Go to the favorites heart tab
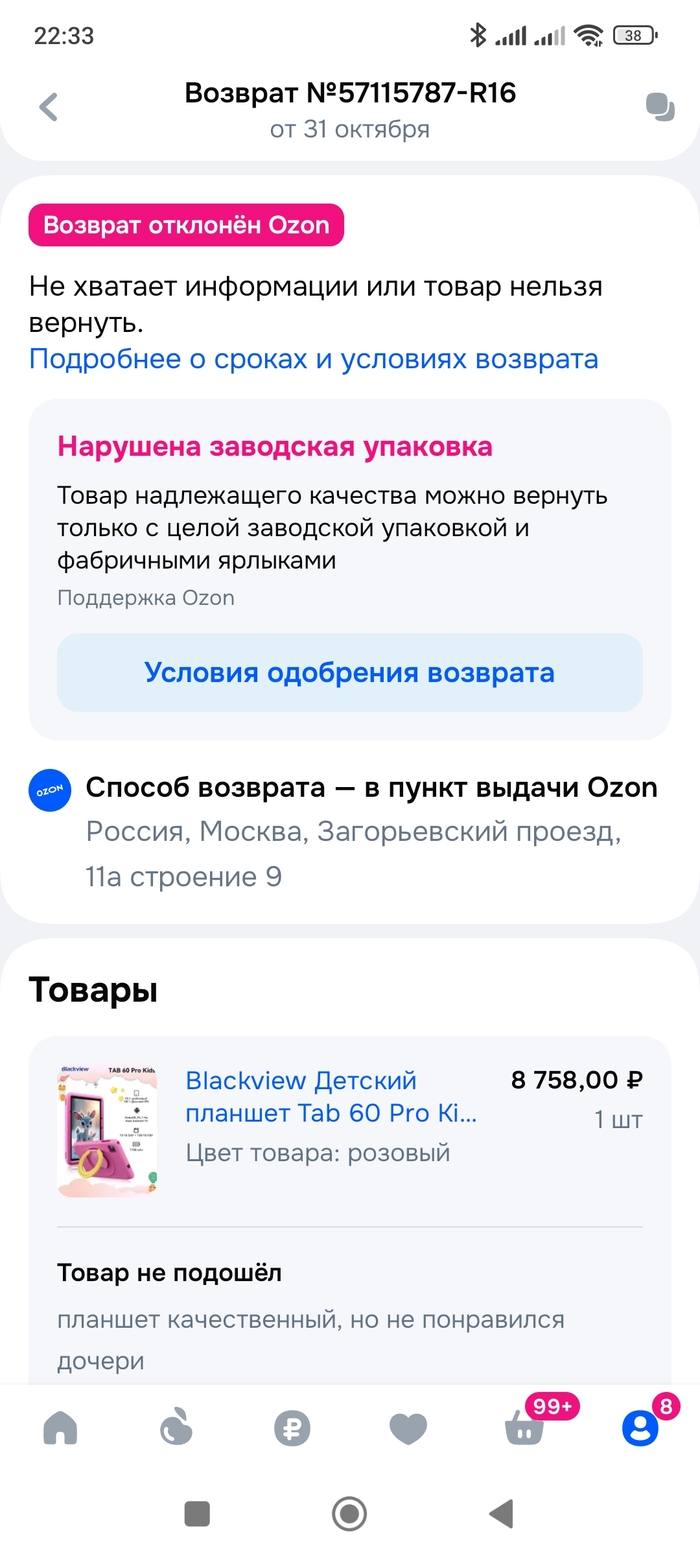Viewport: 700px width, 1556px height. (408, 1429)
